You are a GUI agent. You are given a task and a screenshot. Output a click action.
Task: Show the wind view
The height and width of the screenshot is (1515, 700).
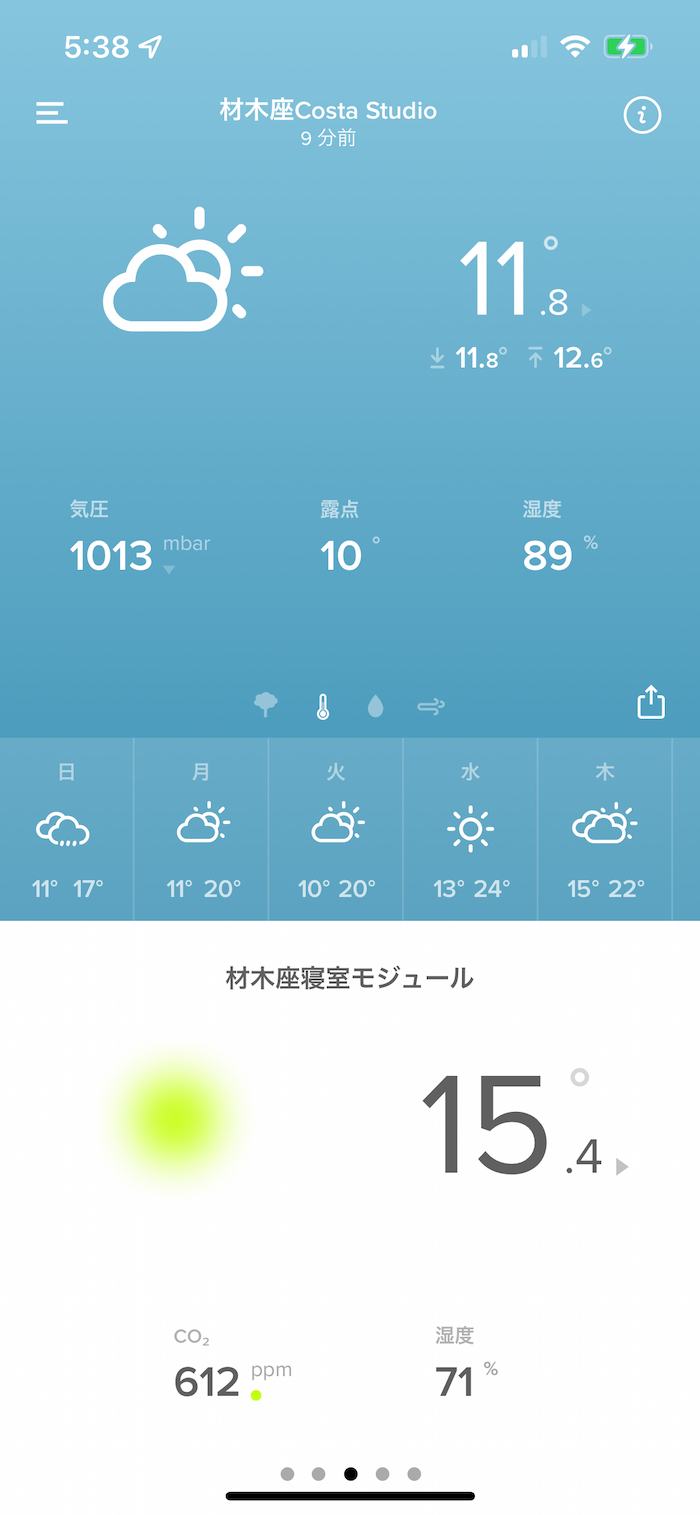pyautogui.click(x=431, y=707)
